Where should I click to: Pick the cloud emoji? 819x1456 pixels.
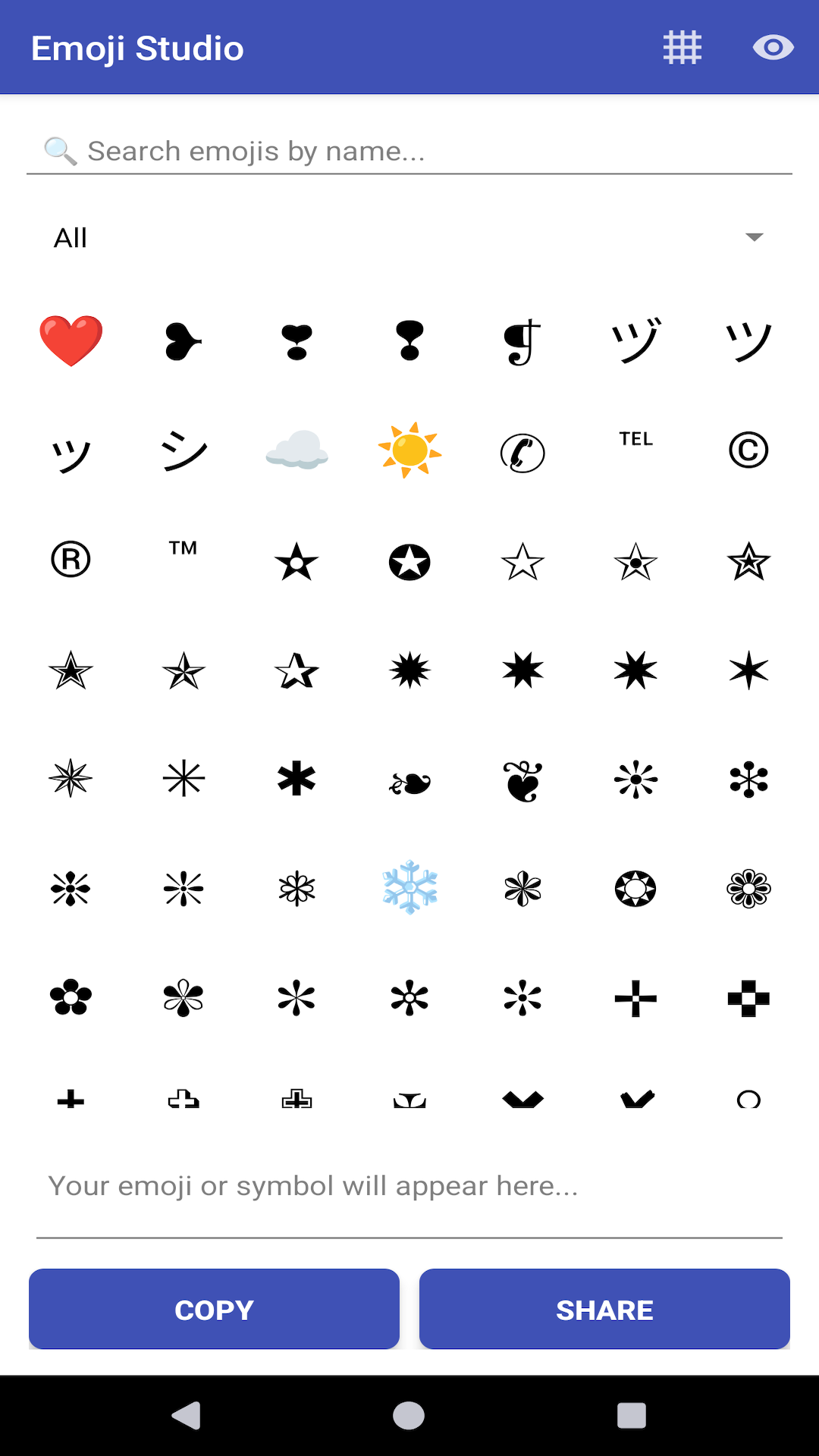click(297, 450)
